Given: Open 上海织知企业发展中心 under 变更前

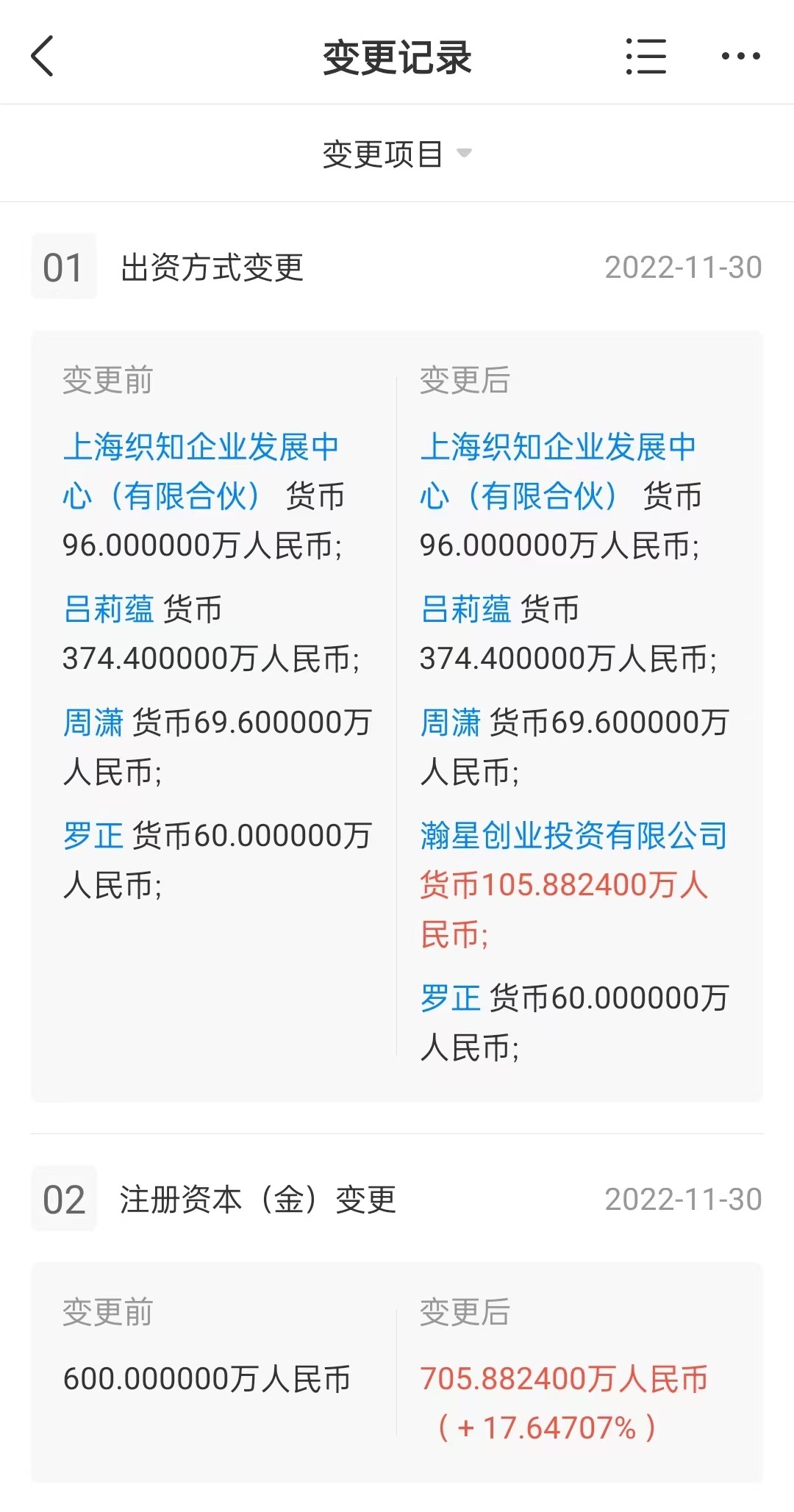Looking at the screenshot, I should coord(200,448).
